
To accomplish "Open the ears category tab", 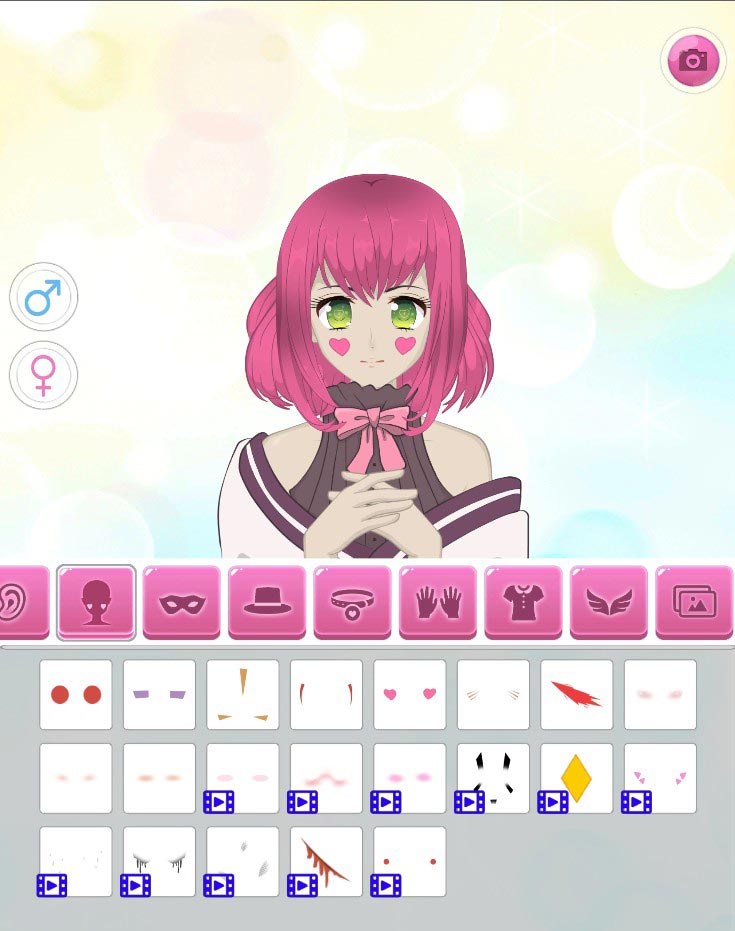I will (x=20, y=601).
